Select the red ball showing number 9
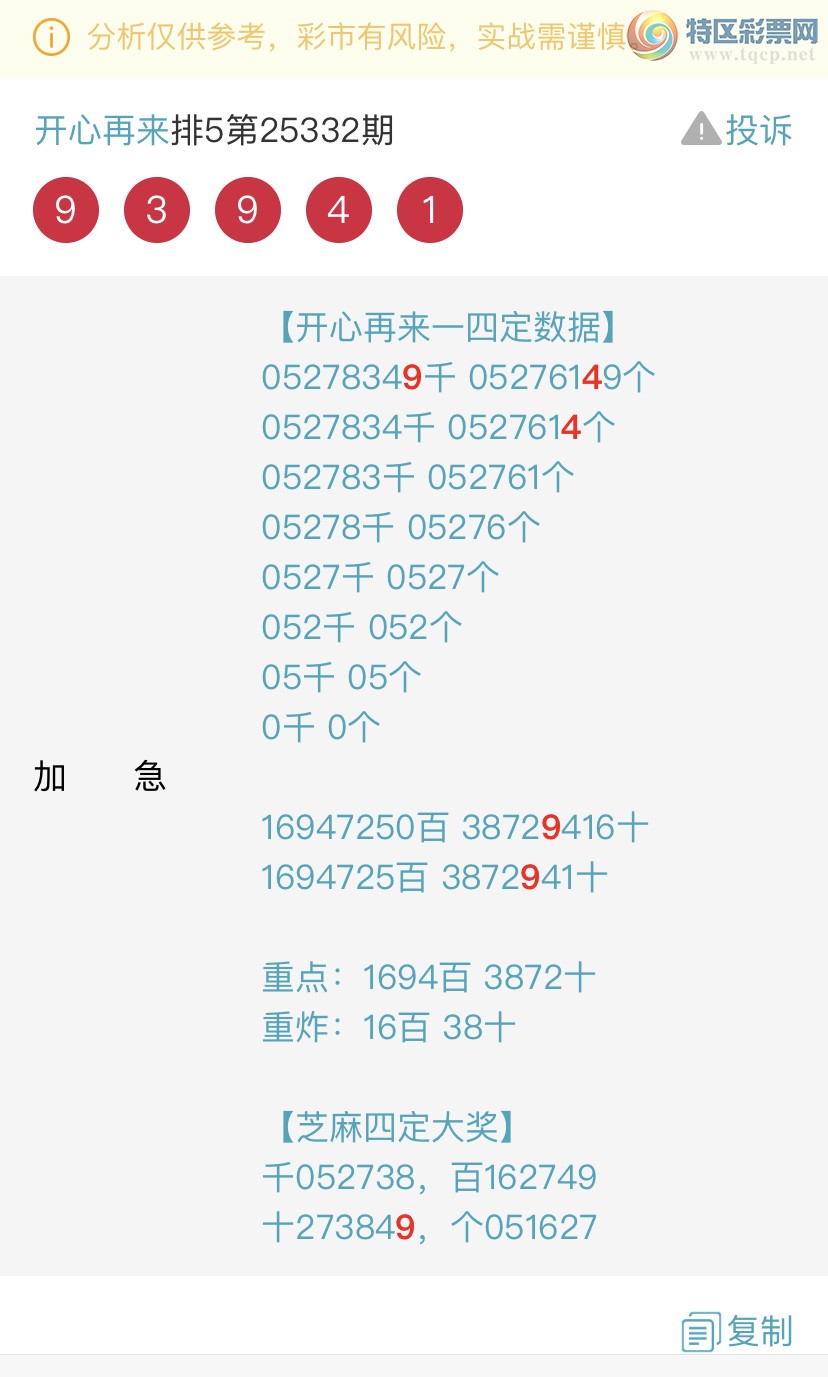Screen dimensions: 828x1377 pos(66,209)
